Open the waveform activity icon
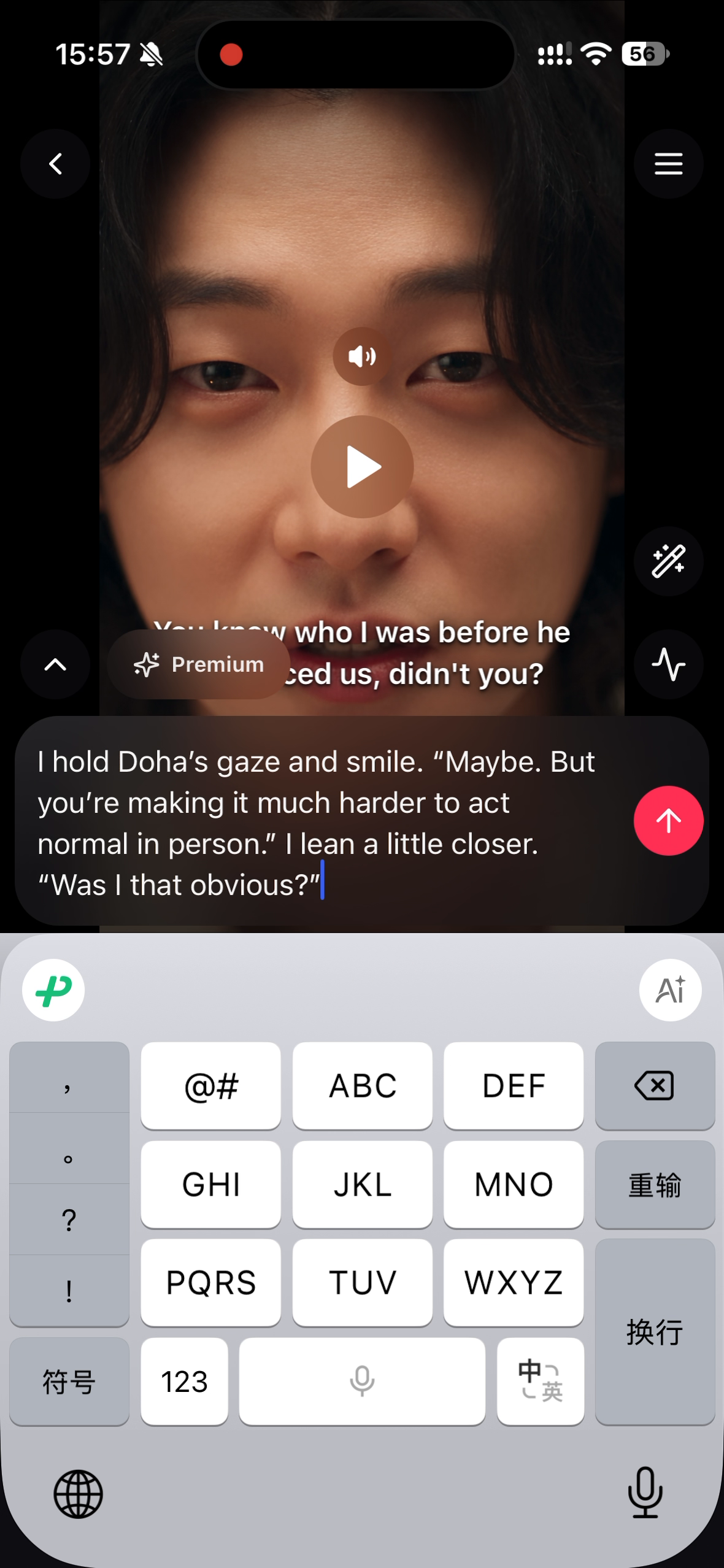 pos(668,664)
